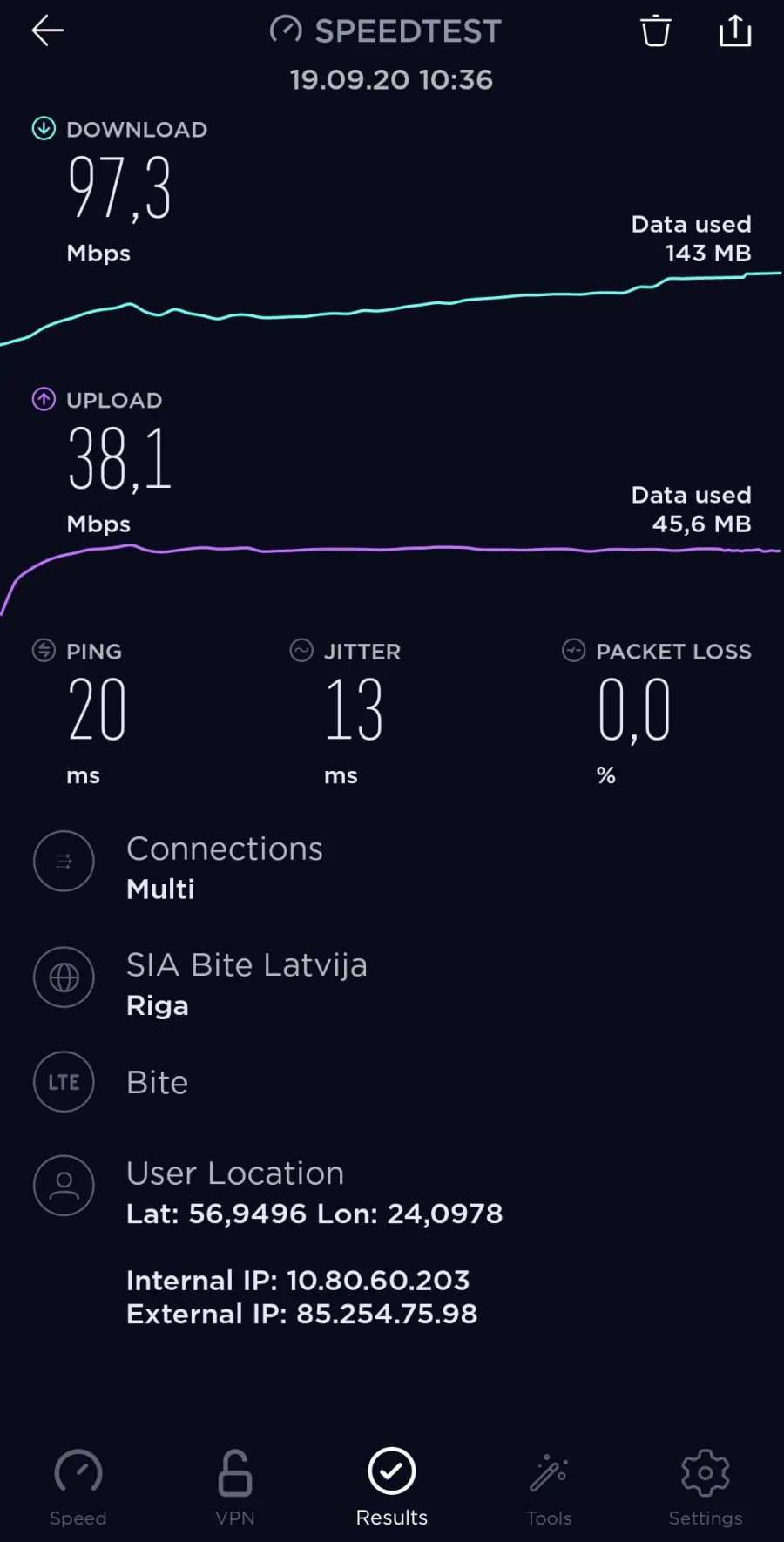Go to the Settings tab
784x1542 pixels.
pos(706,1488)
